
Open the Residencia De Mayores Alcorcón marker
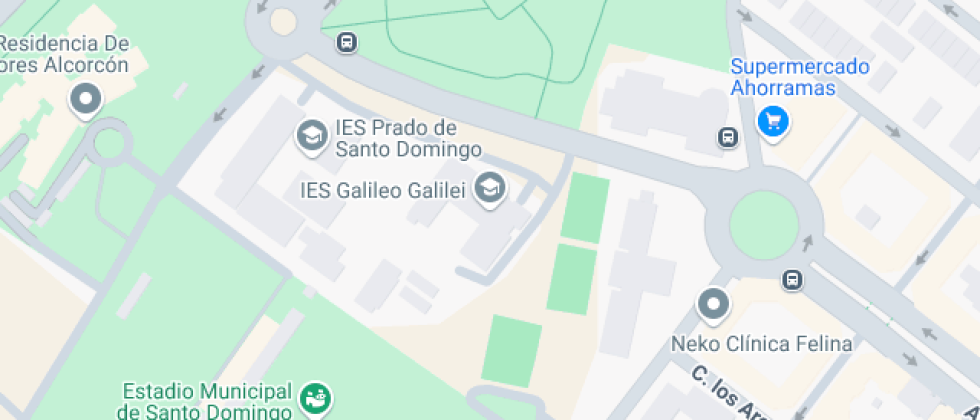86,100
